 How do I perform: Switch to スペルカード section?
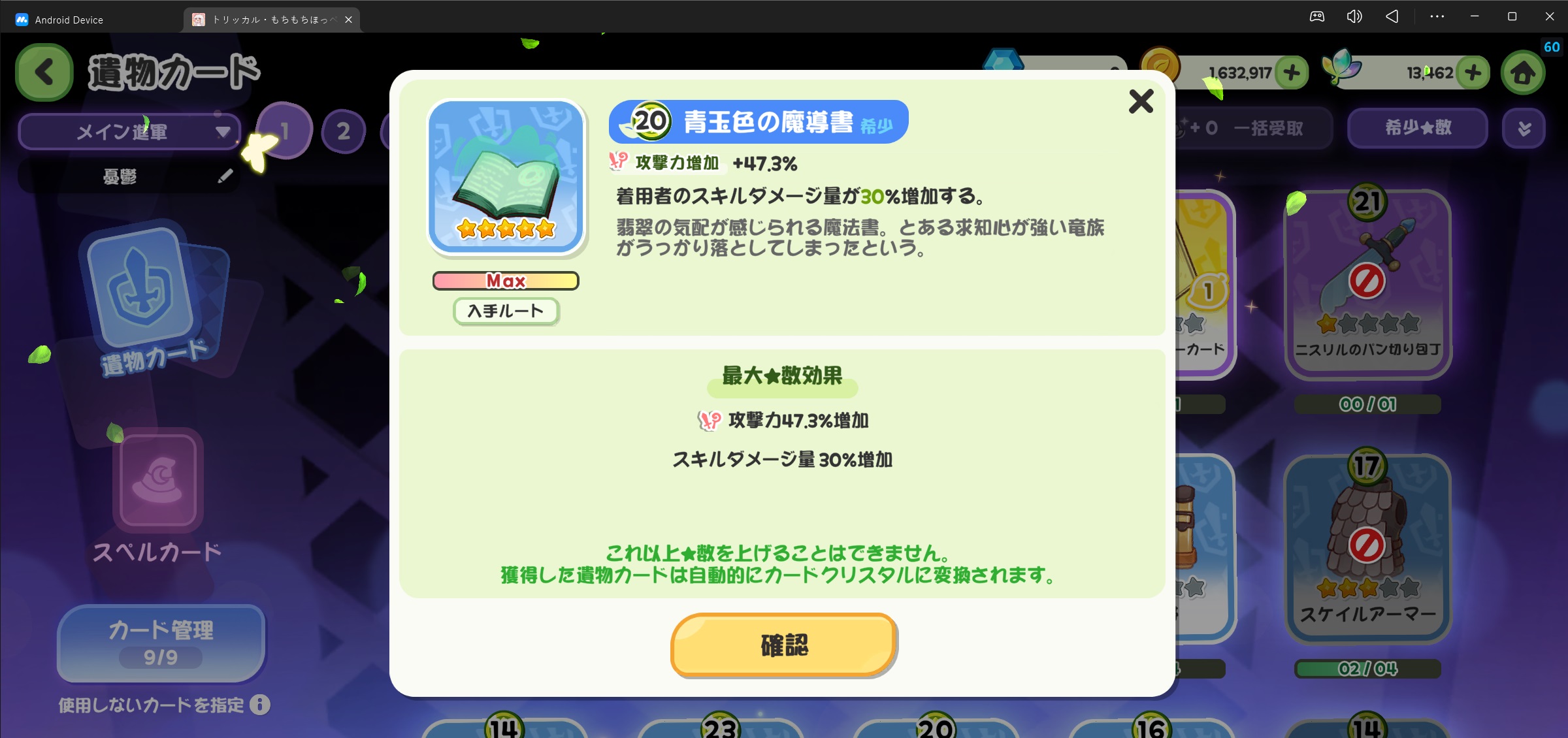pos(157,496)
